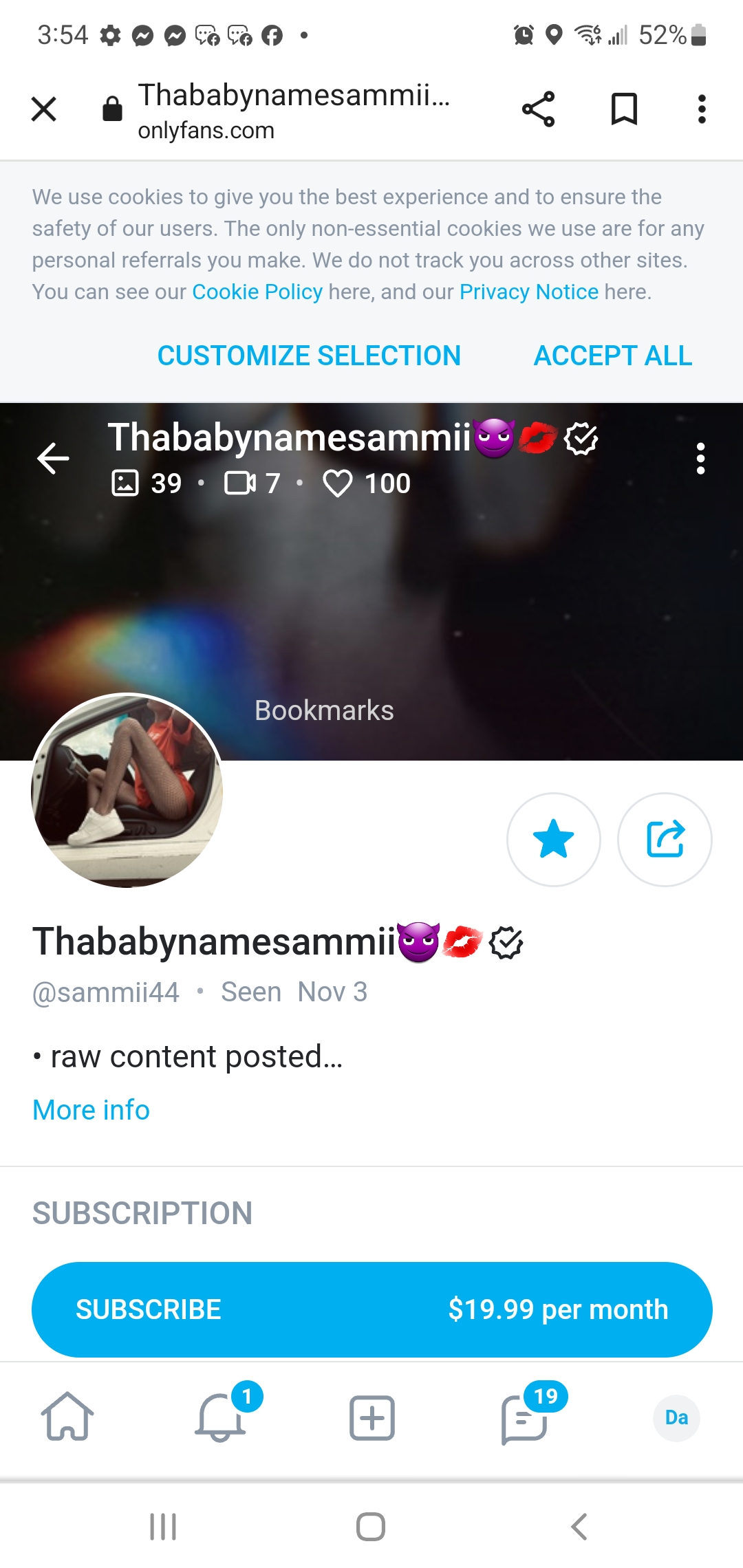Image resolution: width=743 pixels, height=1568 pixels.
Task: Open the Cookie Policy link
Action: tap(257, 292)
